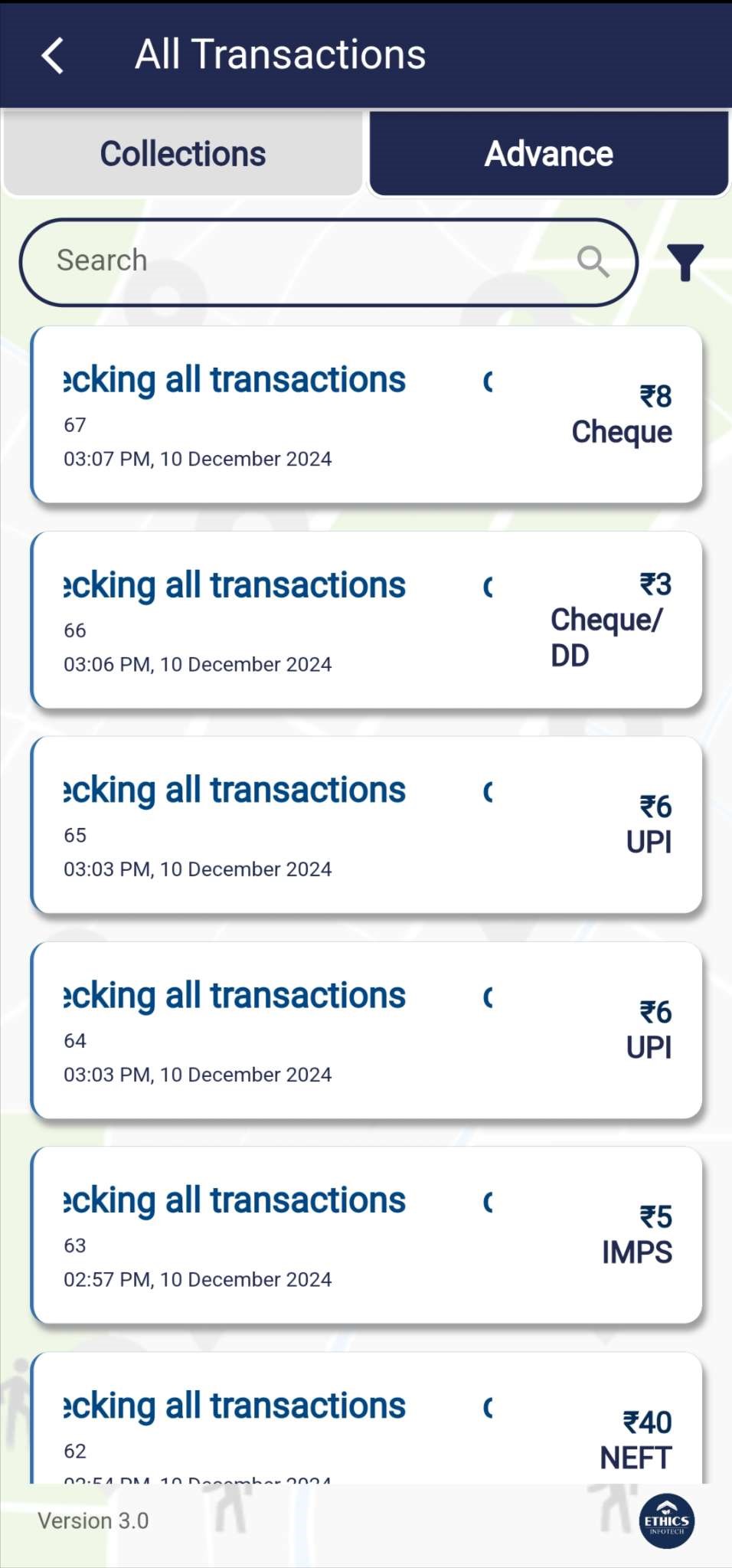Tap the Search field

(x=306, y=261)
